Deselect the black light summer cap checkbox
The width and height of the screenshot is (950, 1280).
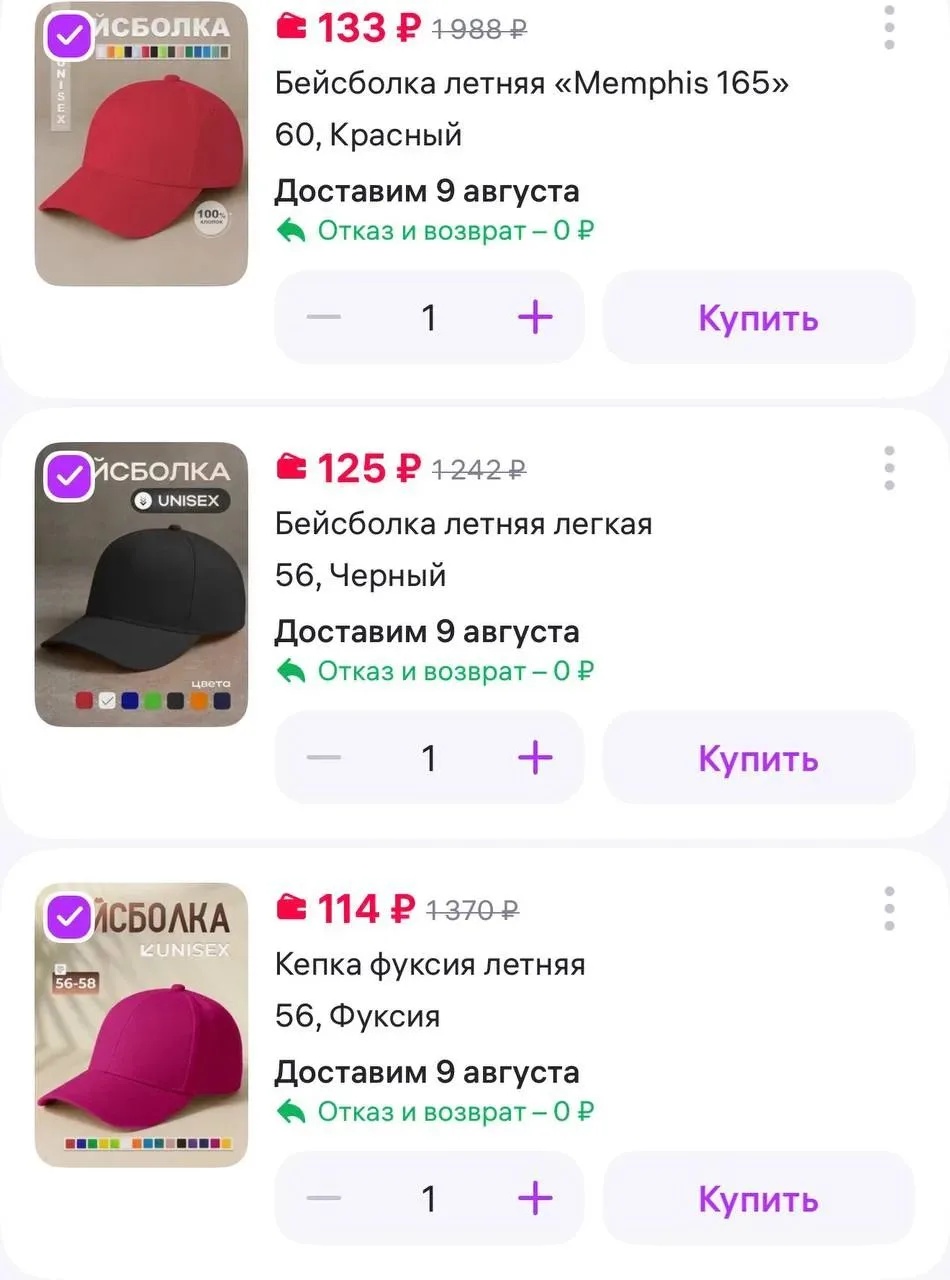click(x=70, y=477)
